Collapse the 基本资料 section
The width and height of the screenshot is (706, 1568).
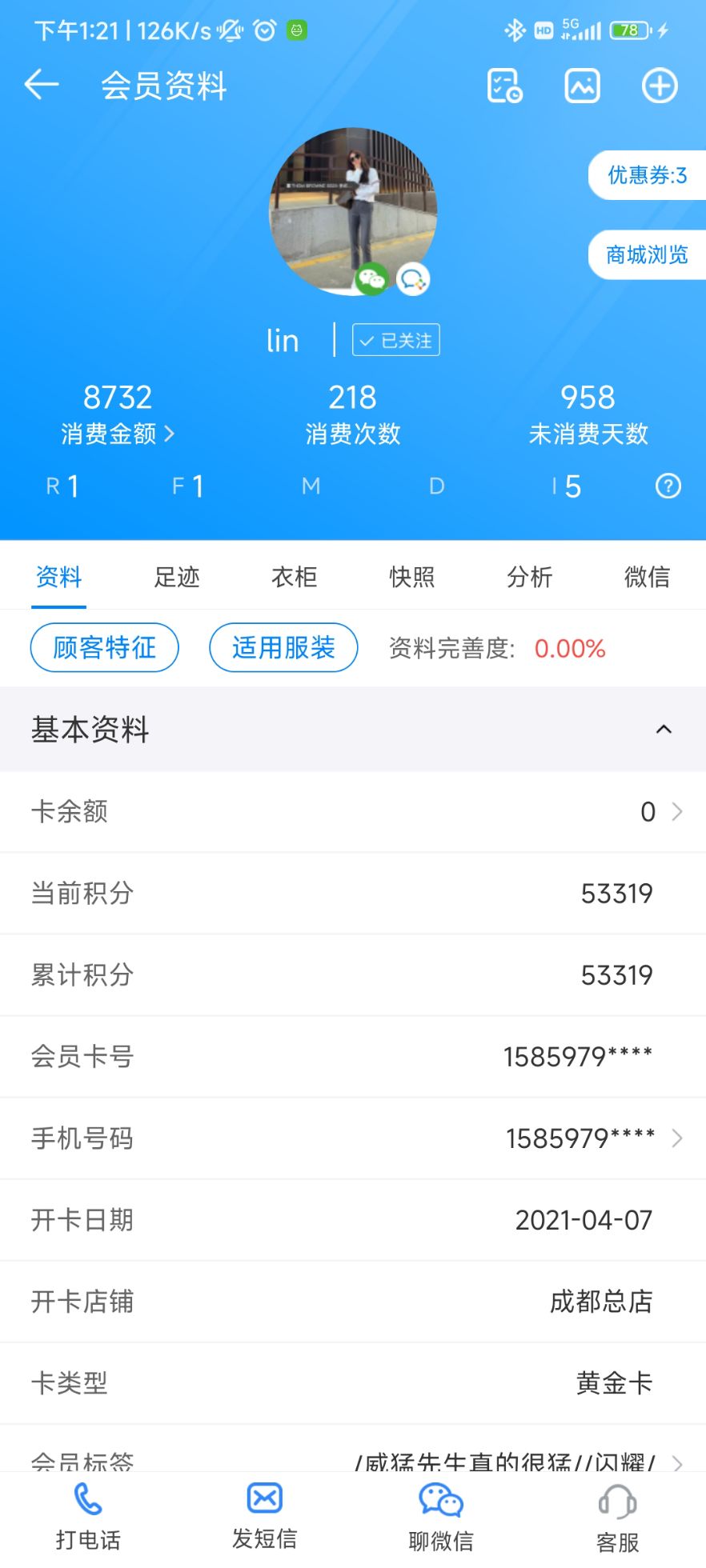tap(664, 730)
